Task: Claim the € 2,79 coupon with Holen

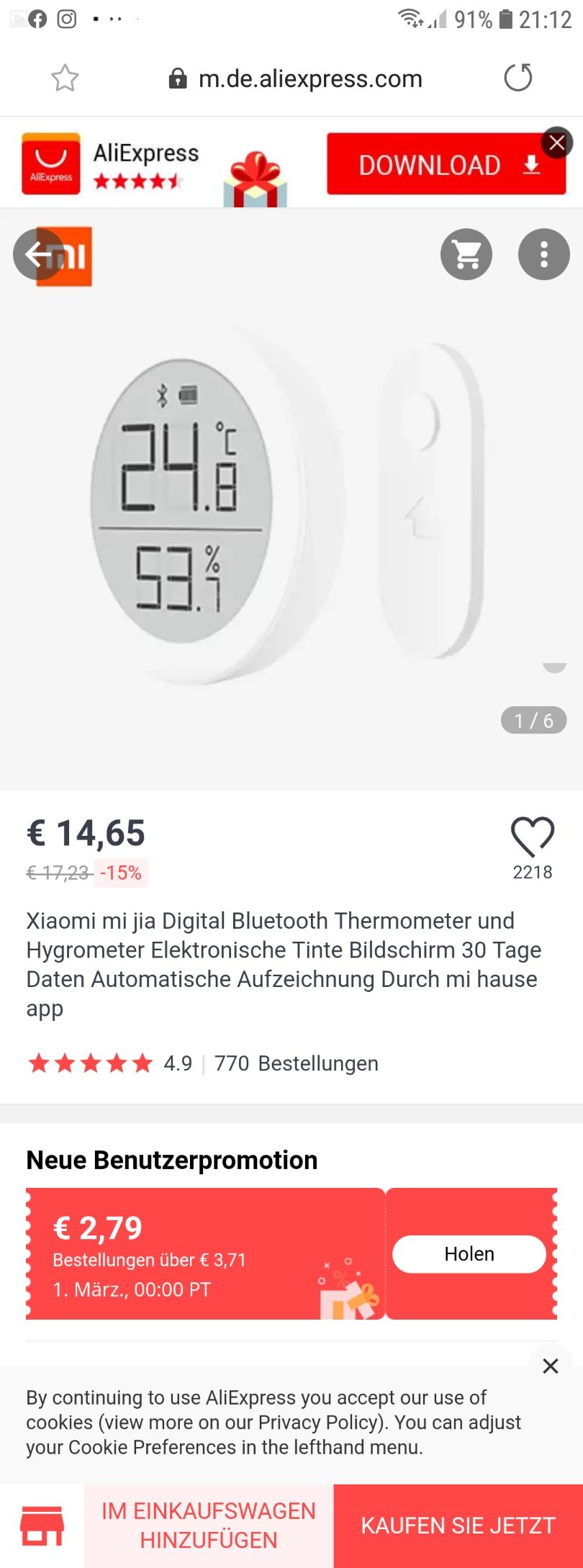Action: pyautogui.click(x=469, y=1254)
